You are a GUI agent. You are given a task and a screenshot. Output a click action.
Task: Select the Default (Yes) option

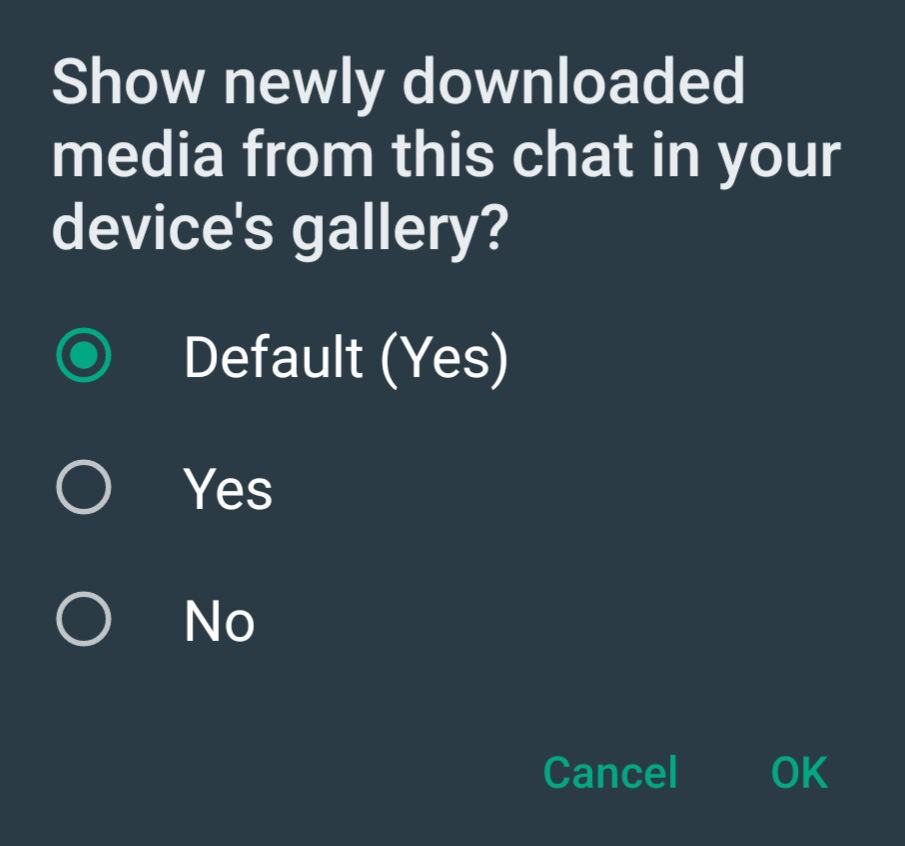(x=84, y=356)
